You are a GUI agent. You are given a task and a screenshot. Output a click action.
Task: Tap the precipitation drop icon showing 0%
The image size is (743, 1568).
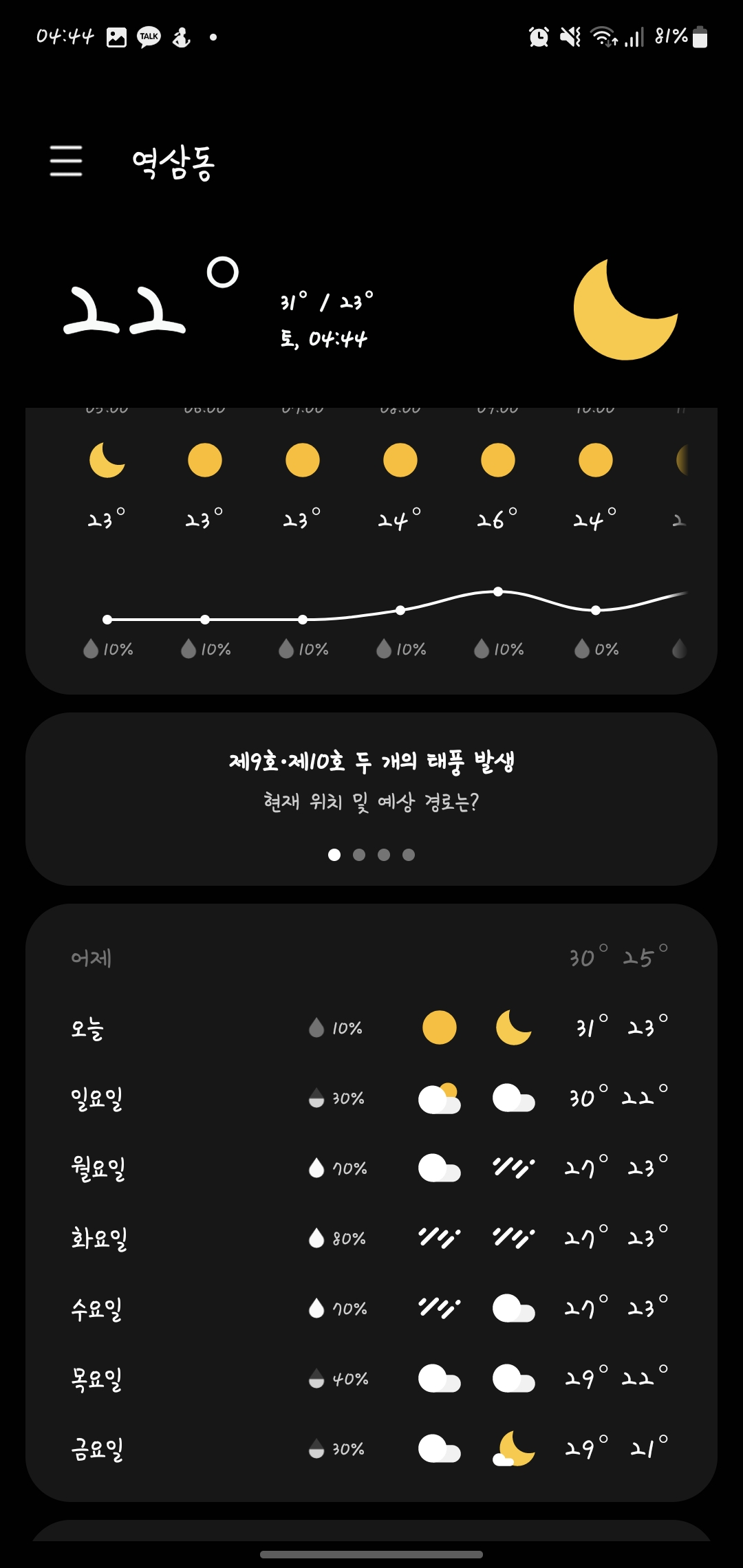[581, 646]
